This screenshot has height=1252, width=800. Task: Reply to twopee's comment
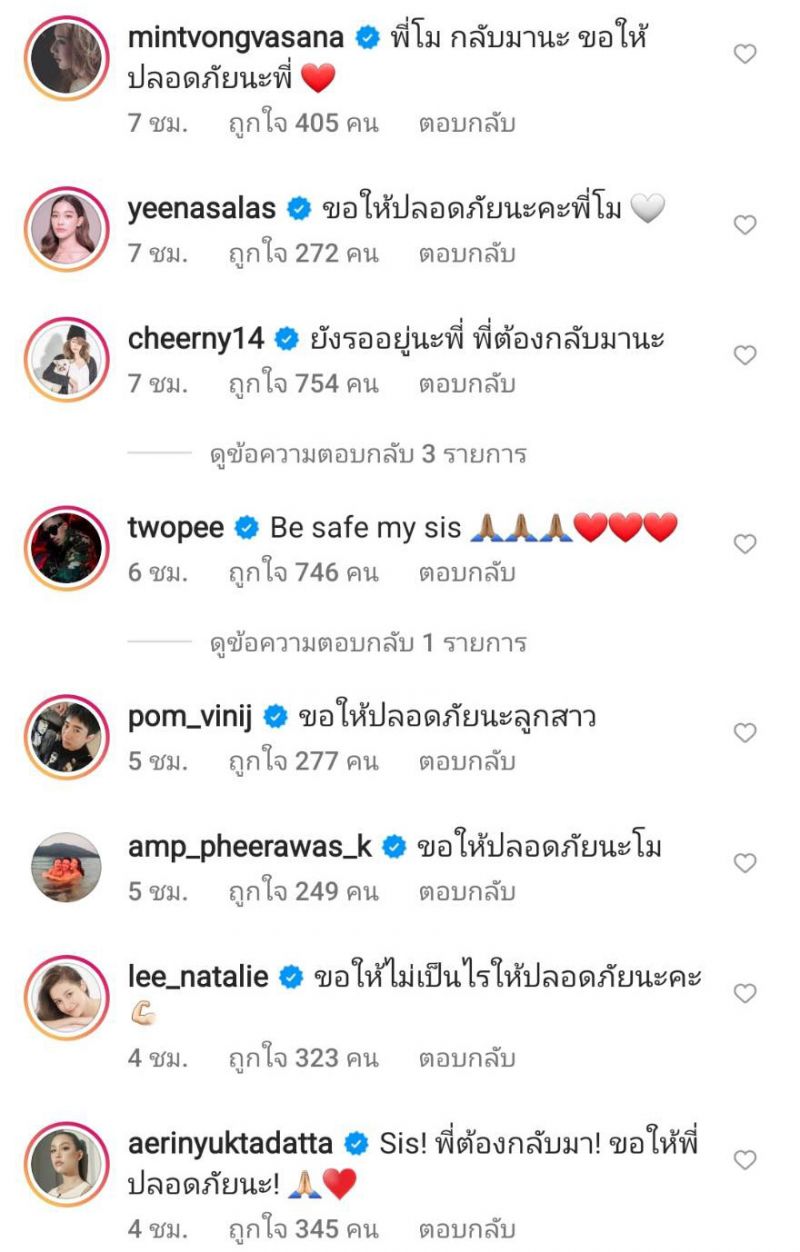(x=467, y=573)
